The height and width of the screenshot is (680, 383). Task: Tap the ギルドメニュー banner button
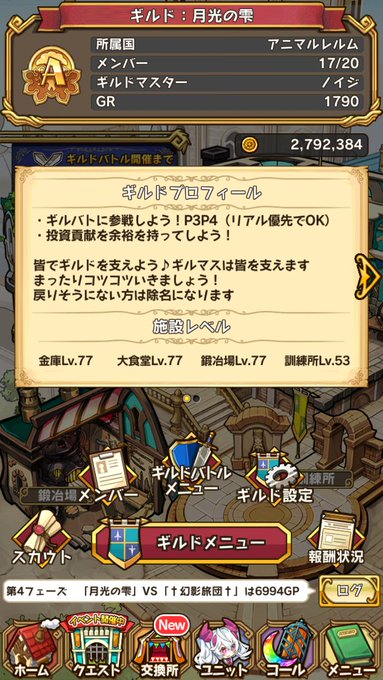(x=192, y=543)
